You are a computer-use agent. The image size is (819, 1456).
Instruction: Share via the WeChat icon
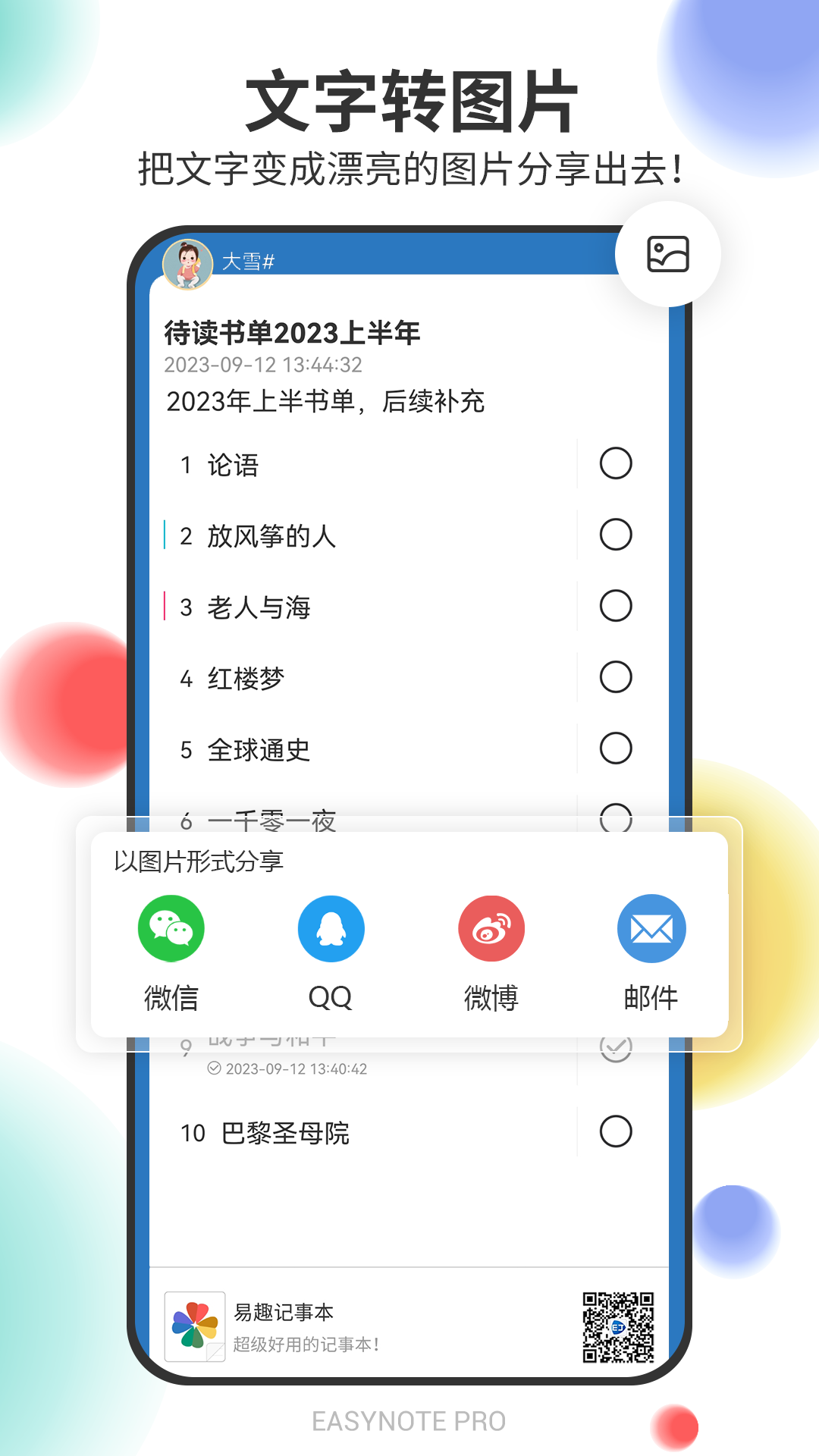(x=171, y=927)
